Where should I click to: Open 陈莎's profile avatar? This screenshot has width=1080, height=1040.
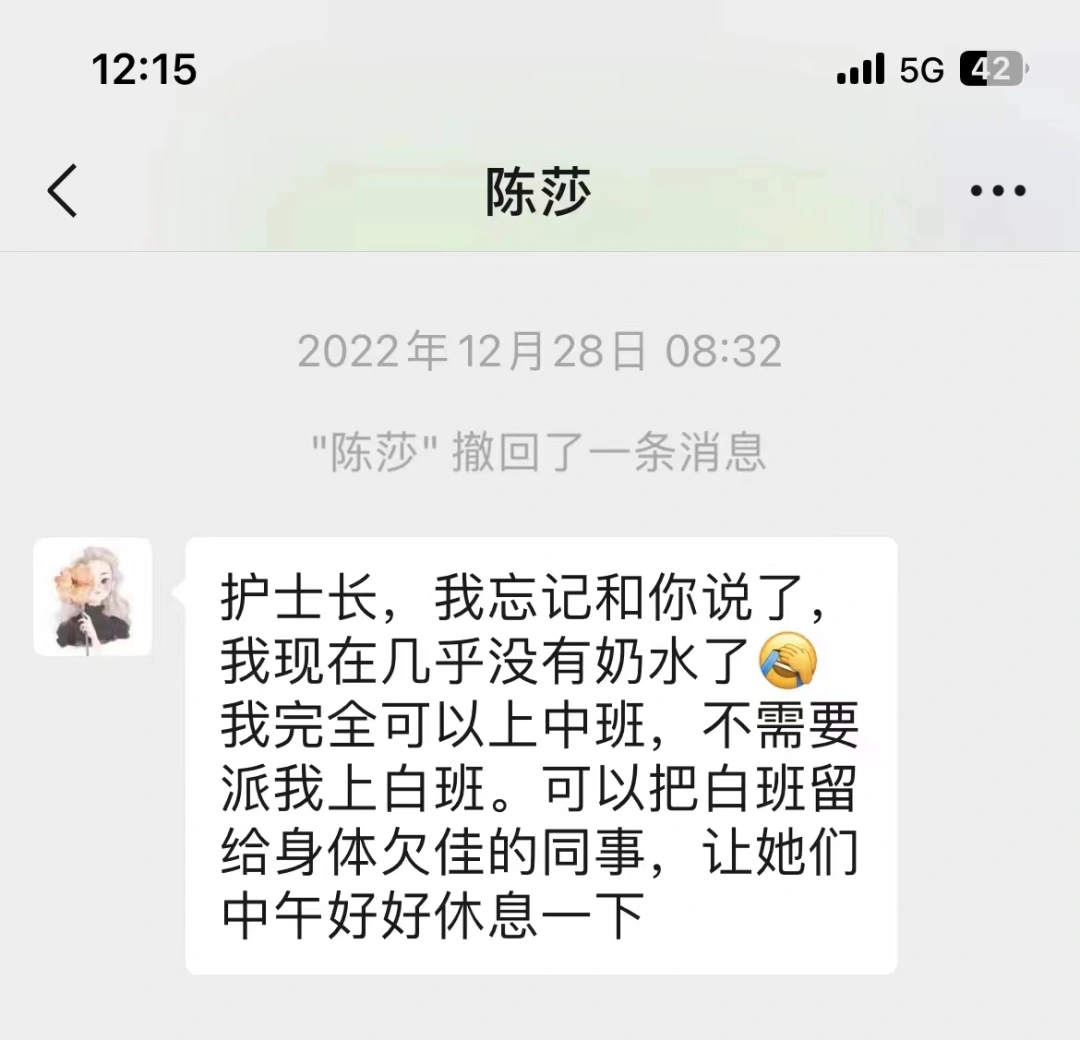[x=93, y=597]
